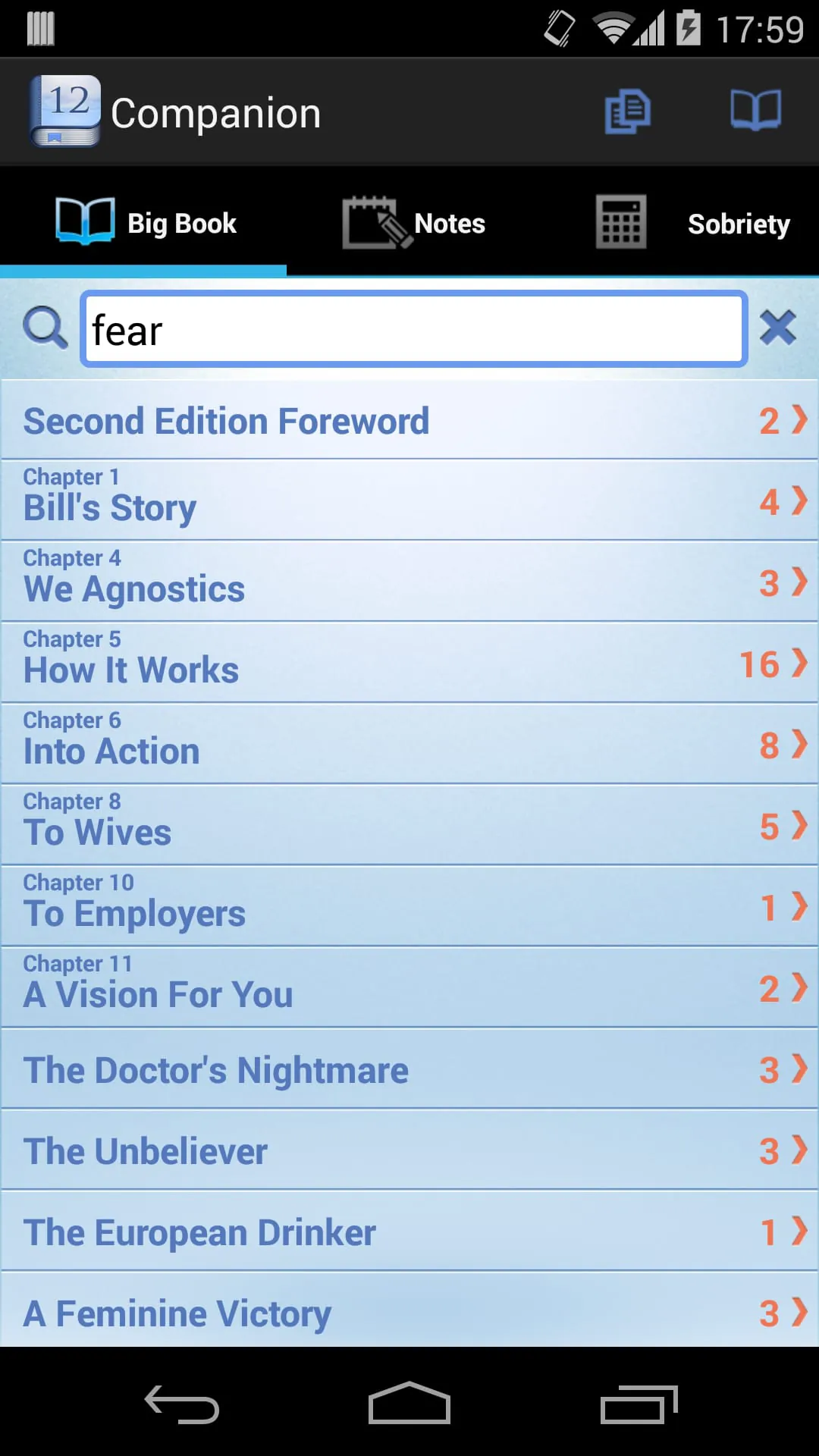Screen dimensions: 819x1456
Task: Open the book reader icon in action bar
Action: (x=756, y=111)
